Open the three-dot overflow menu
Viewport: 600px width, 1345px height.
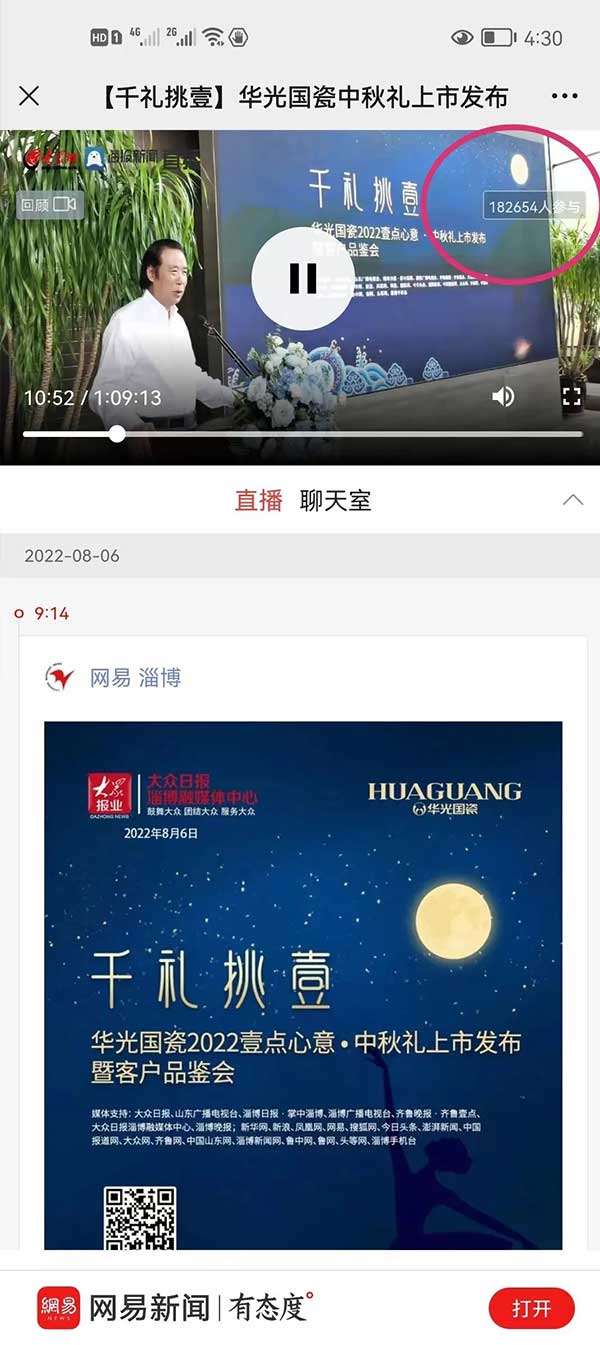564,97
